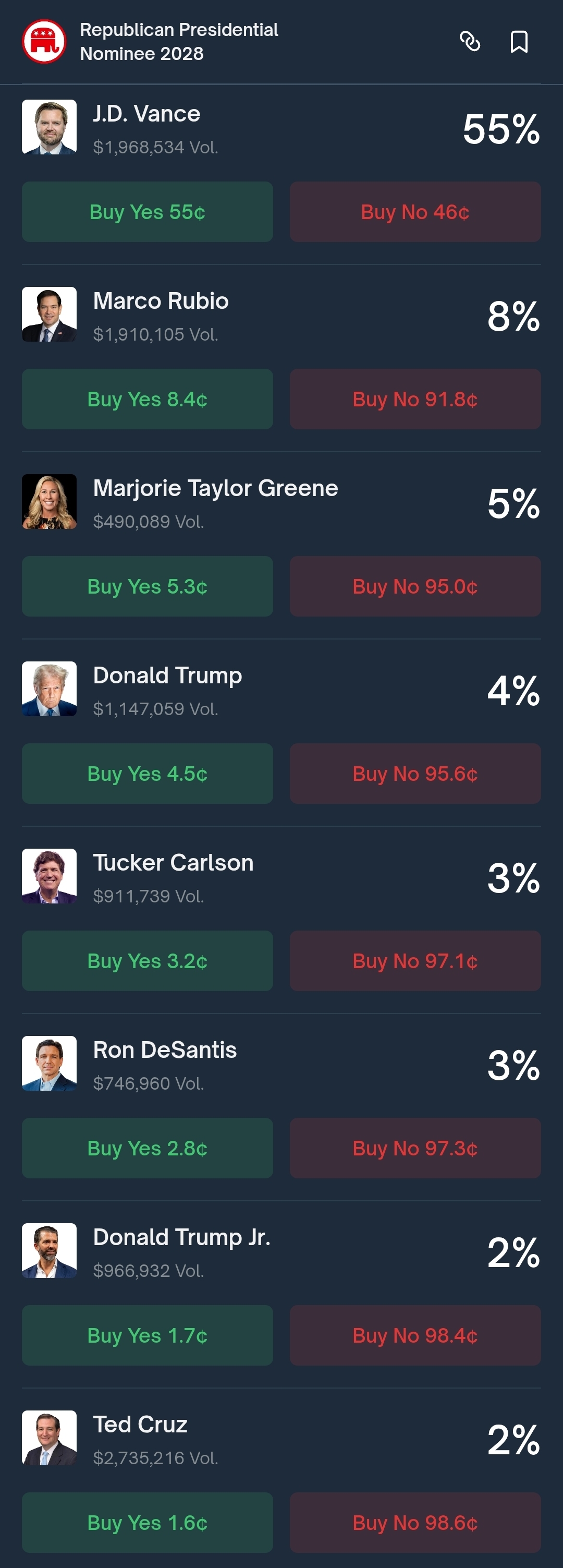This screenshot has height=1568, width=563.
Task: Buy No 98.4¢ on Donald Trump Jr.
Action: (414, 1335)
